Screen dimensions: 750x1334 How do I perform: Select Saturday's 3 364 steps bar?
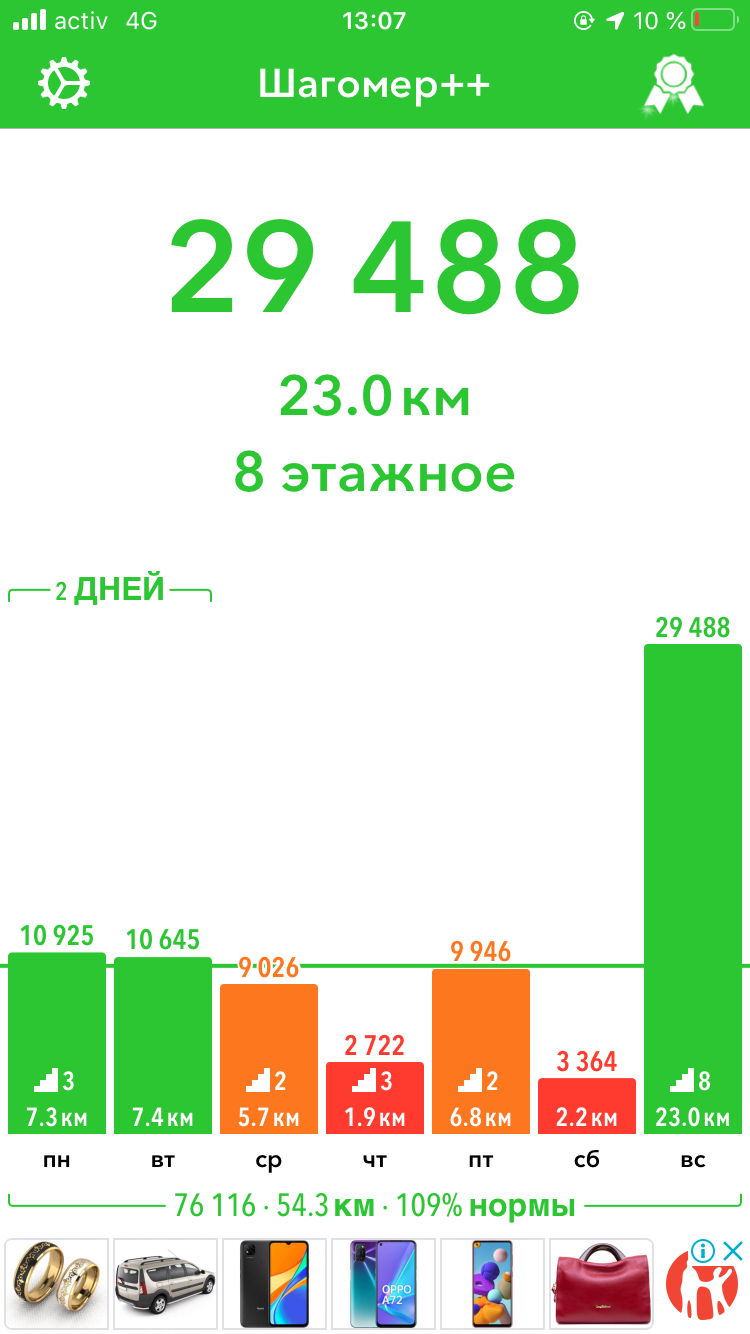click(587, 1106)
